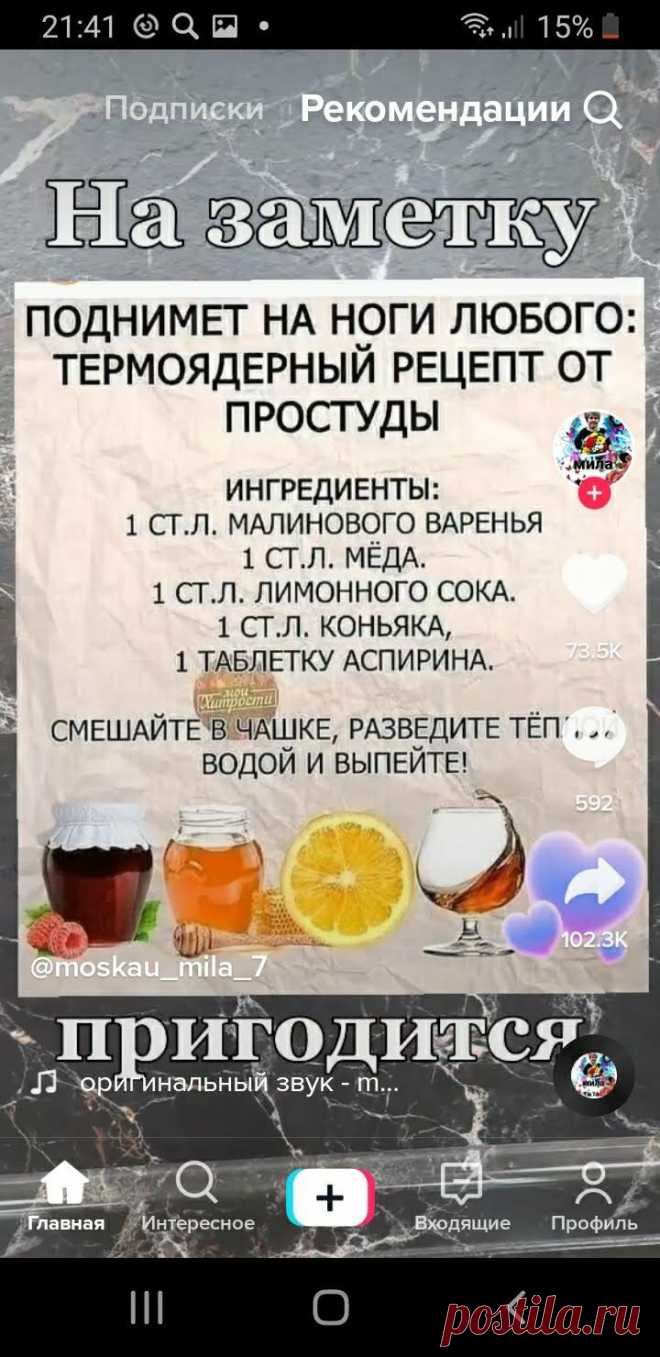The height and width of the screenshot is (1357, 660).
Task: Follow the creator with the plus badge
Action: pos(595,494)
